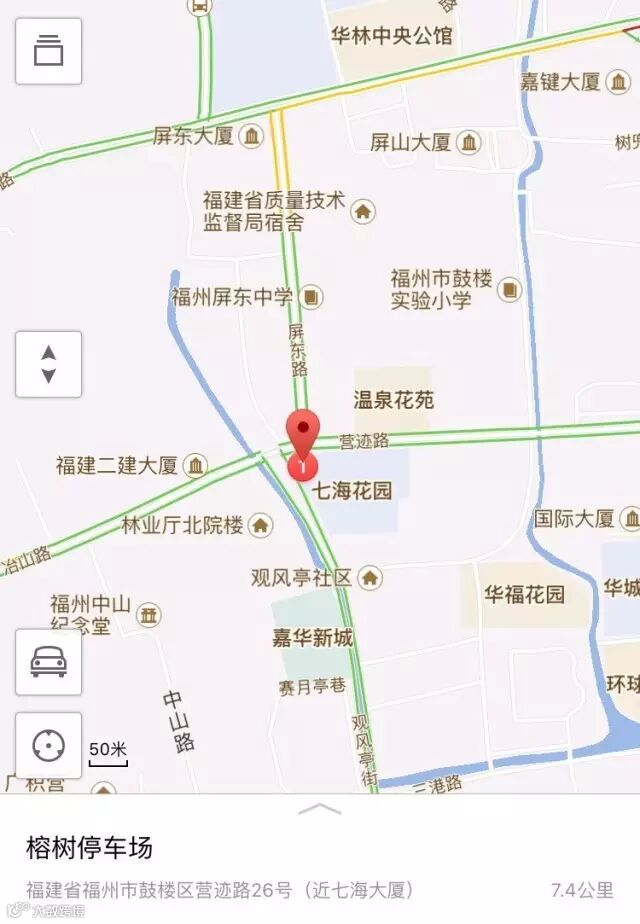The height and width of the screenshot is (924, 640).
Task: Recenter map to my location
Action: (x=48, y=745)
